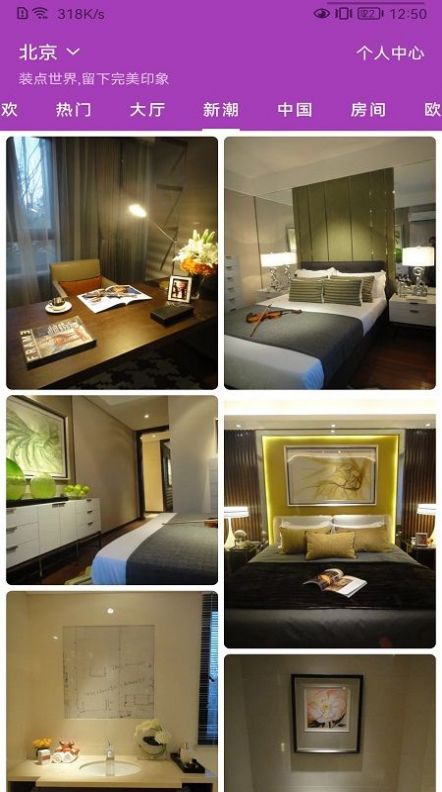This screenshot has width=442, height=792.
Task: Open the 北京 city dropdown
Action: [50, 52]
